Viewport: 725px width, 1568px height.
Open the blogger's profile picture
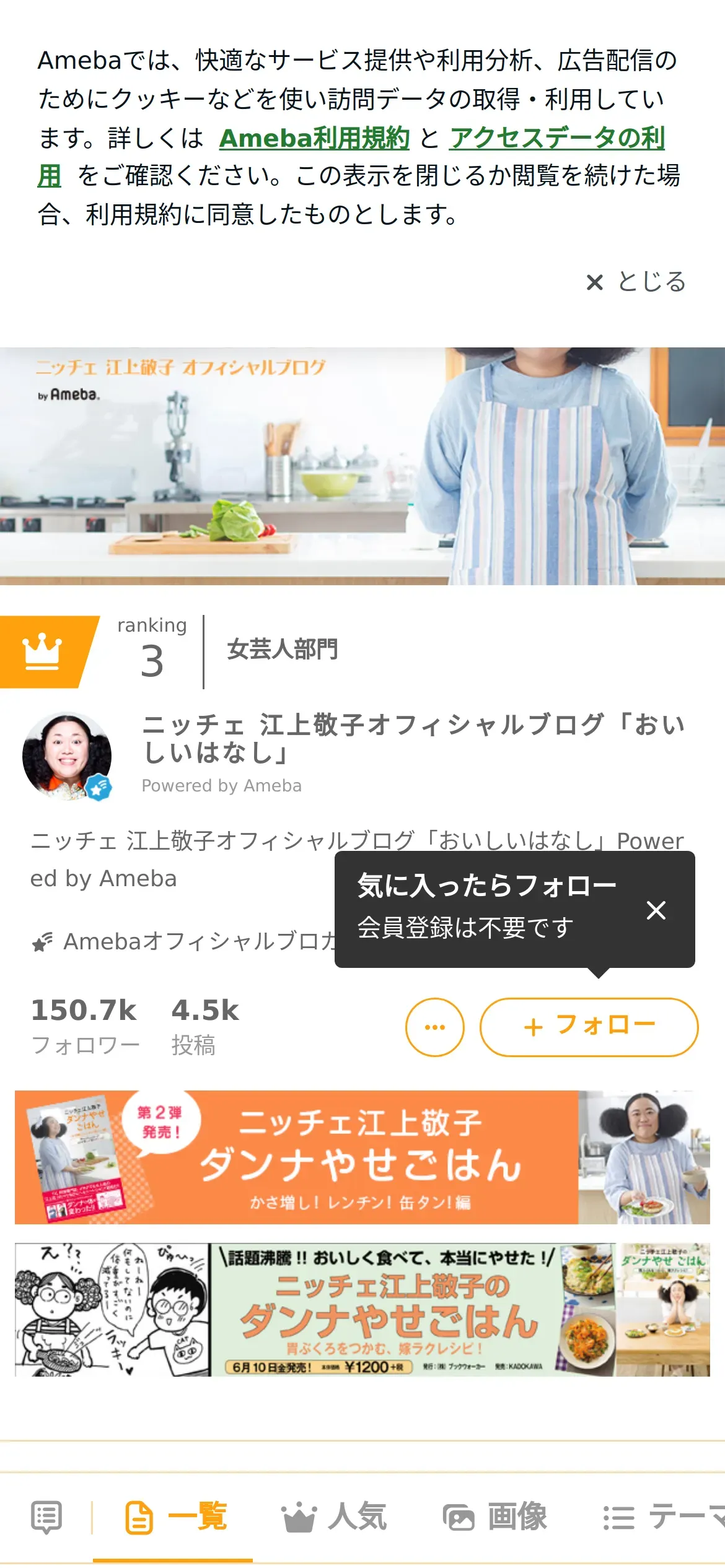pyautogui.click(x=67, y=756)
